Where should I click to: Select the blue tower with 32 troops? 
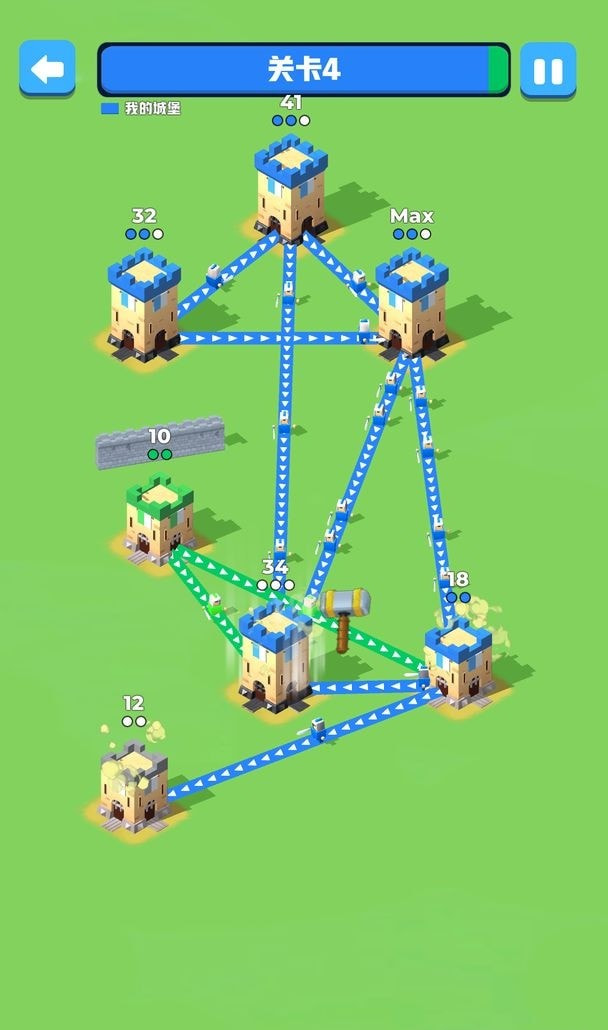(x=144, y=305)
